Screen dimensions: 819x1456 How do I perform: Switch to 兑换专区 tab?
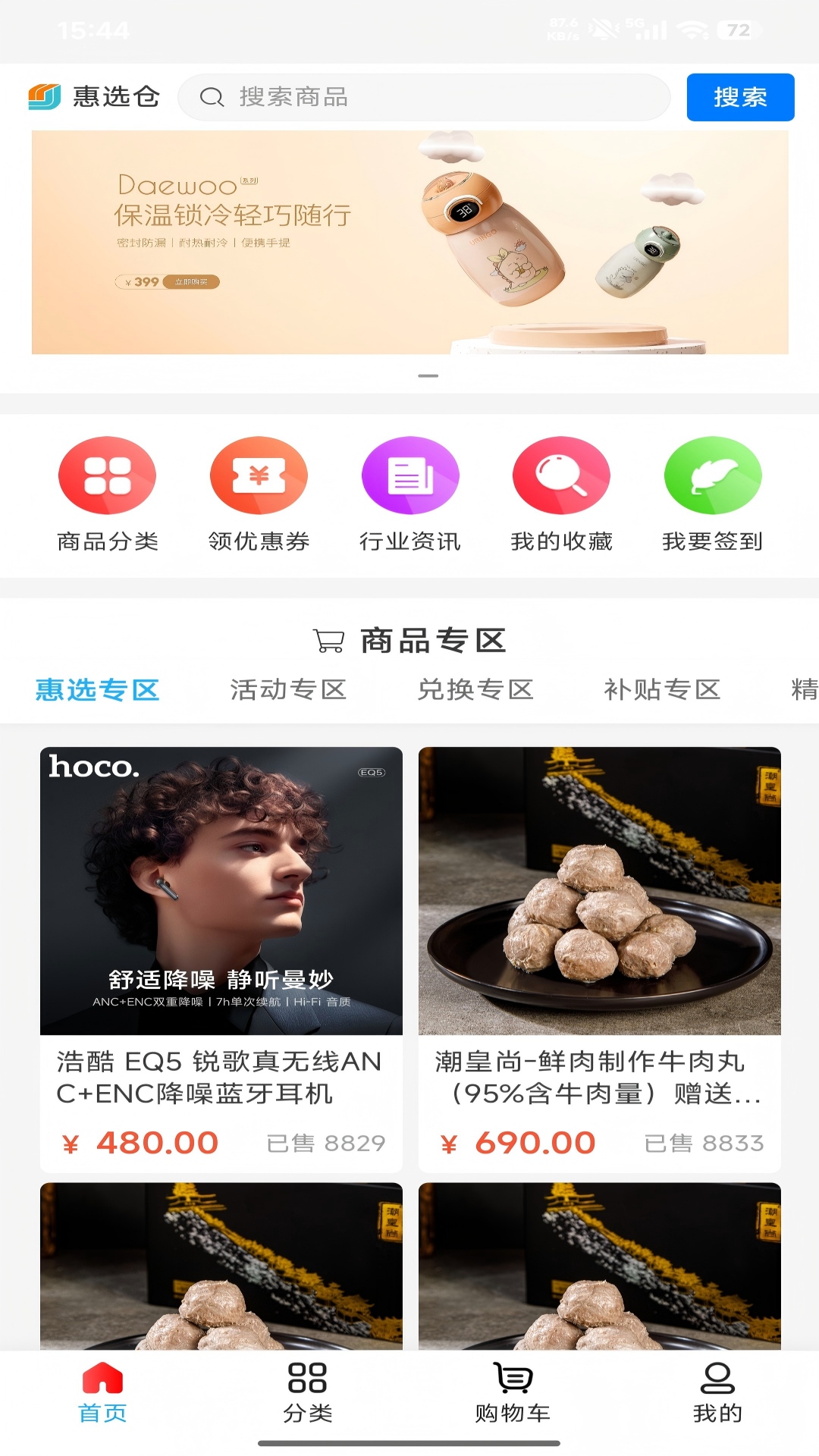pos(477,690)
